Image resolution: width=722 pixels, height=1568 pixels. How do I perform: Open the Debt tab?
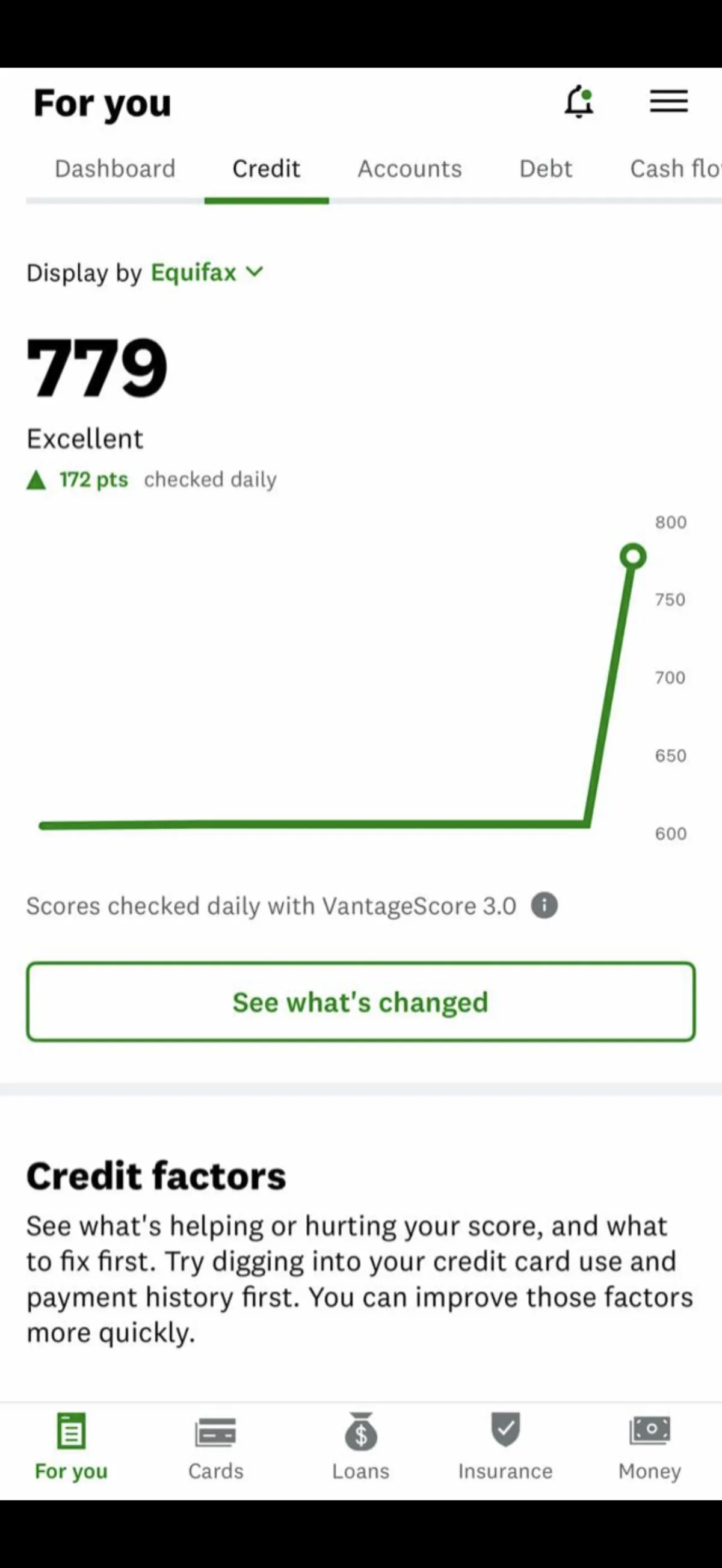[x=546, y=168]
